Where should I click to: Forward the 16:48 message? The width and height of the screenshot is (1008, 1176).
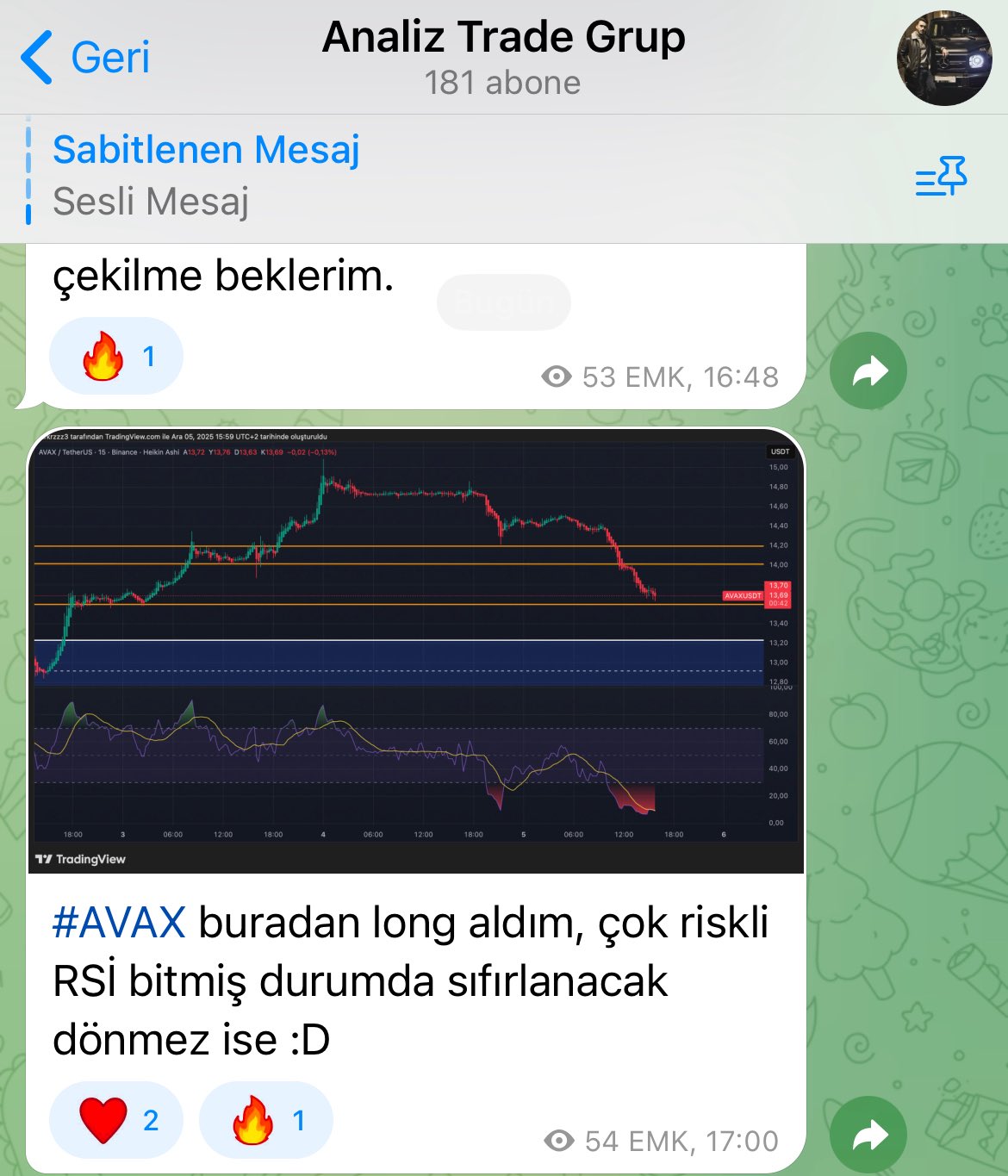[x=868, y=370]
